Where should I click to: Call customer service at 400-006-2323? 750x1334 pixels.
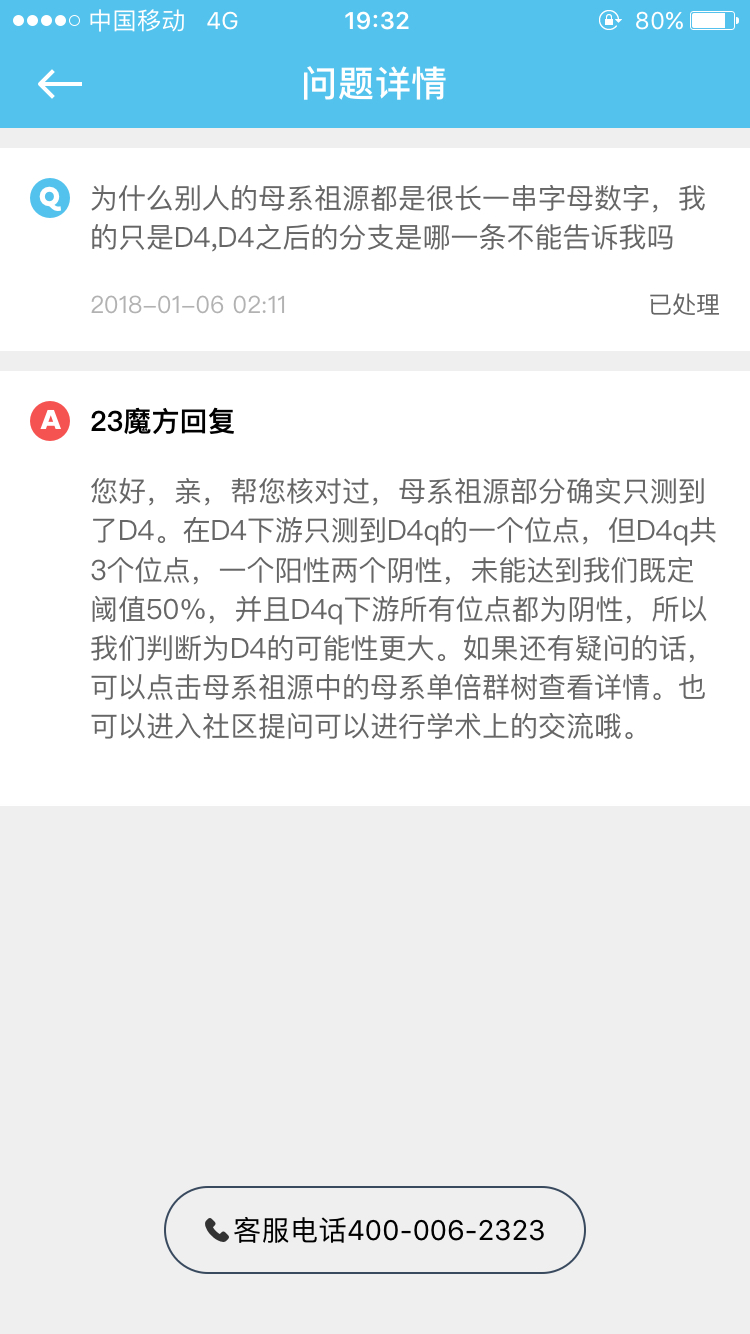[x=375, y=1230]
